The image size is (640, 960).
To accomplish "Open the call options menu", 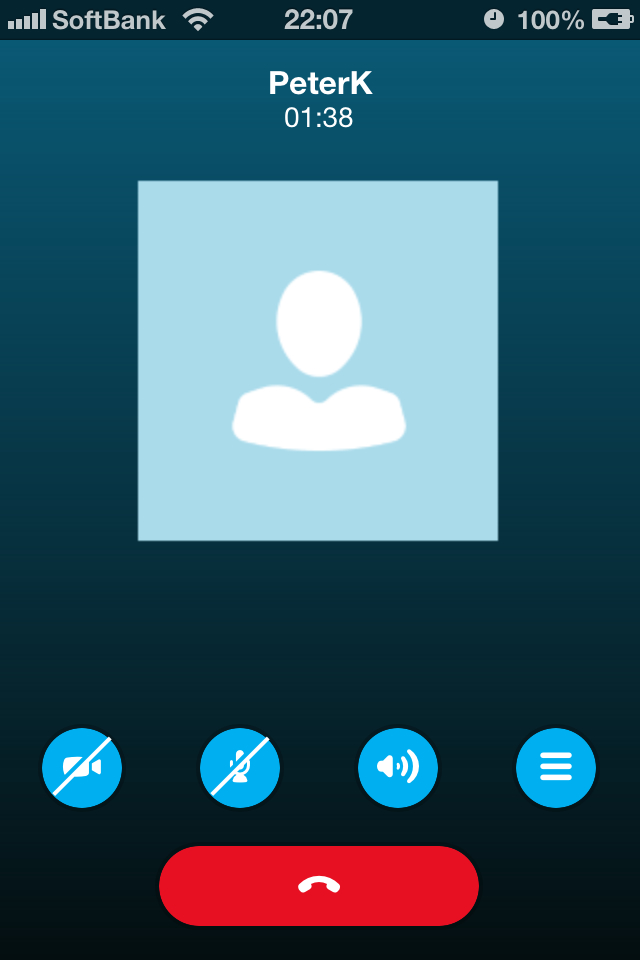I will (x=556, y=768).
